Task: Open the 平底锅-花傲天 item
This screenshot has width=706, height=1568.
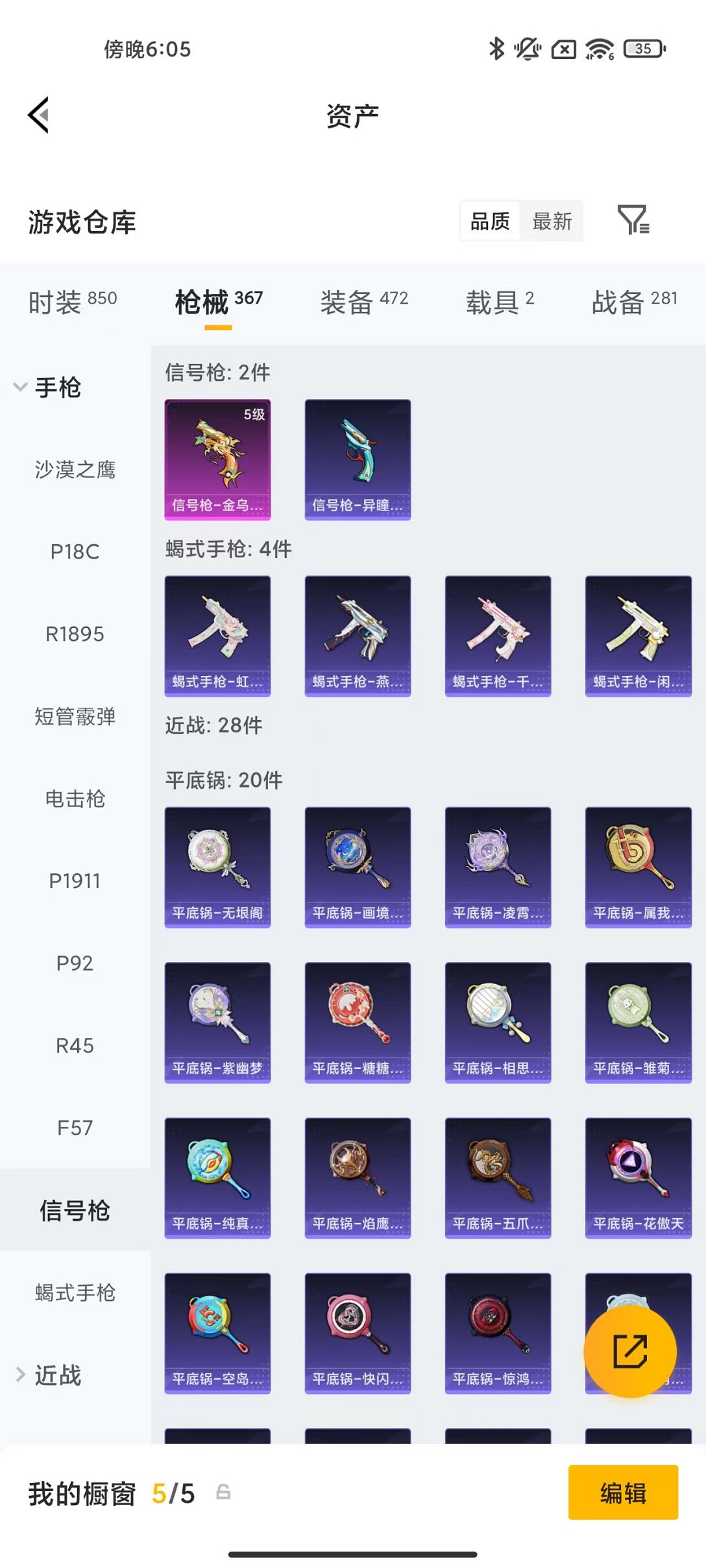Action: 638,1177
